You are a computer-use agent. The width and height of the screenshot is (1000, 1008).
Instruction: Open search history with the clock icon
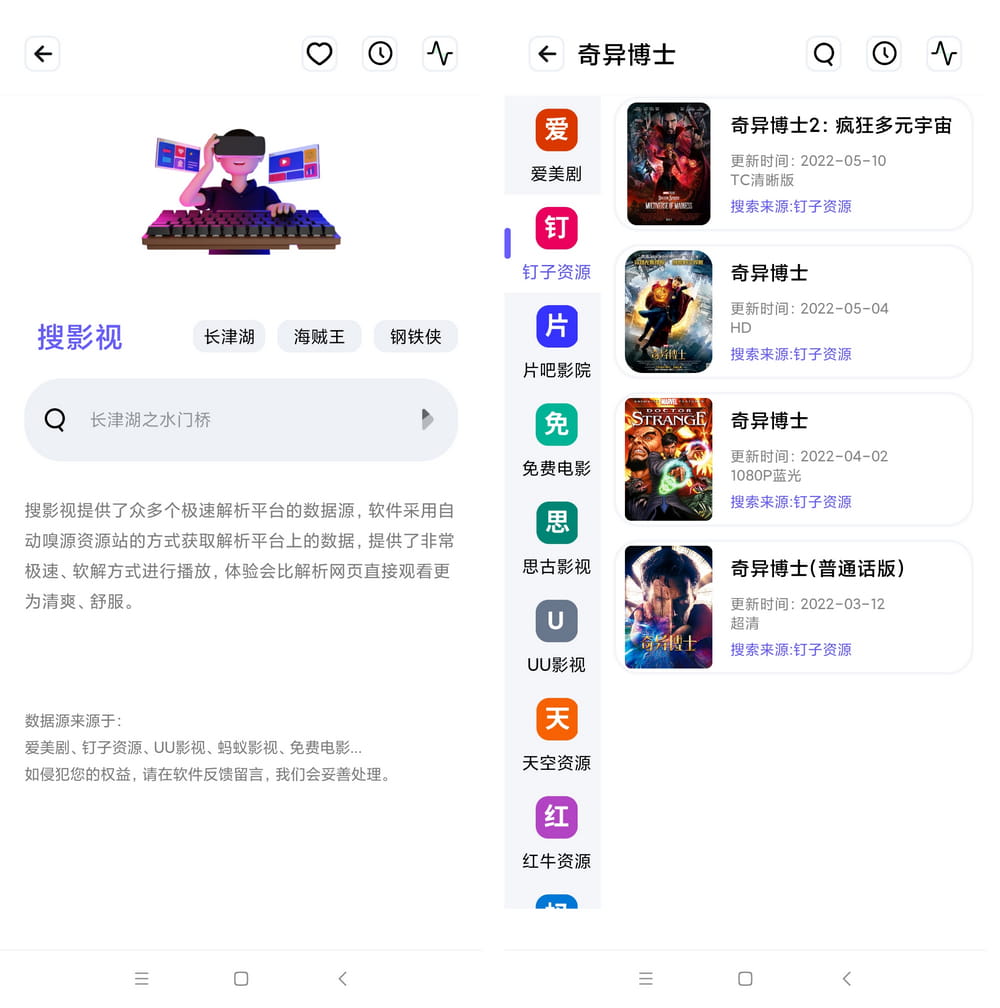tap(379, 54)
